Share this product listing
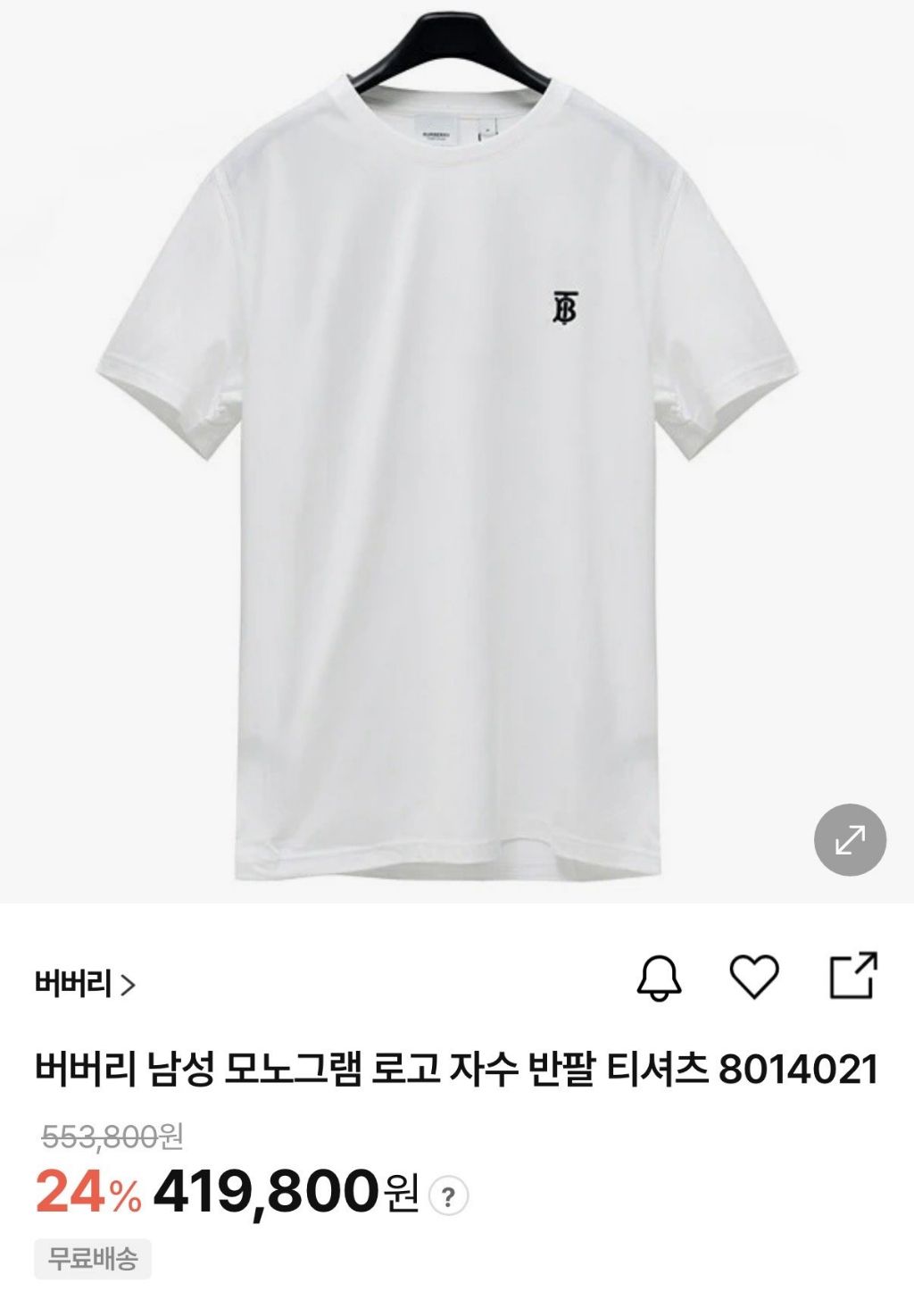This screenshot has height=1316, width=914. coord(854,975)
